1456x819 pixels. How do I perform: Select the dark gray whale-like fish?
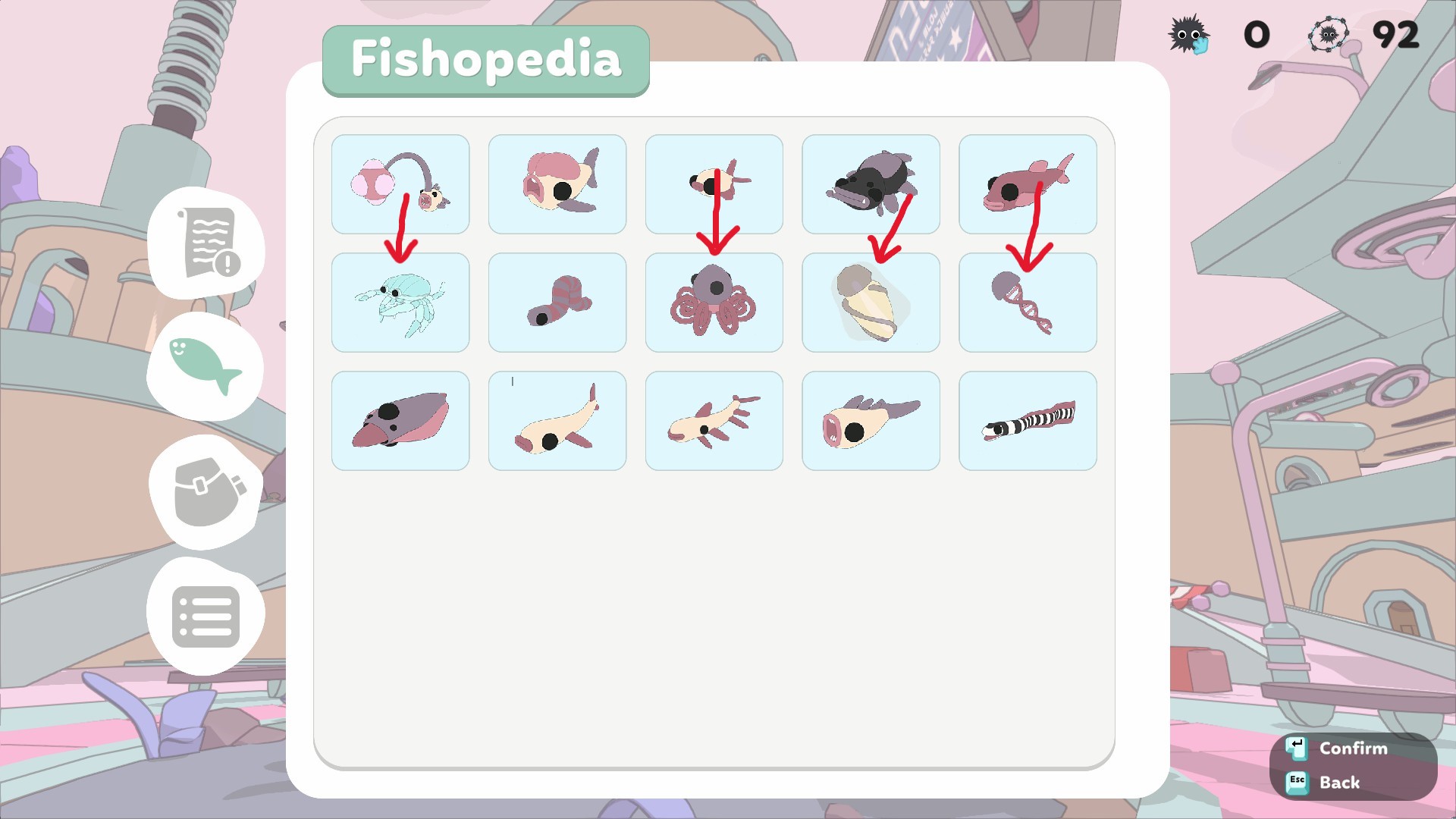tap(871, 184)
